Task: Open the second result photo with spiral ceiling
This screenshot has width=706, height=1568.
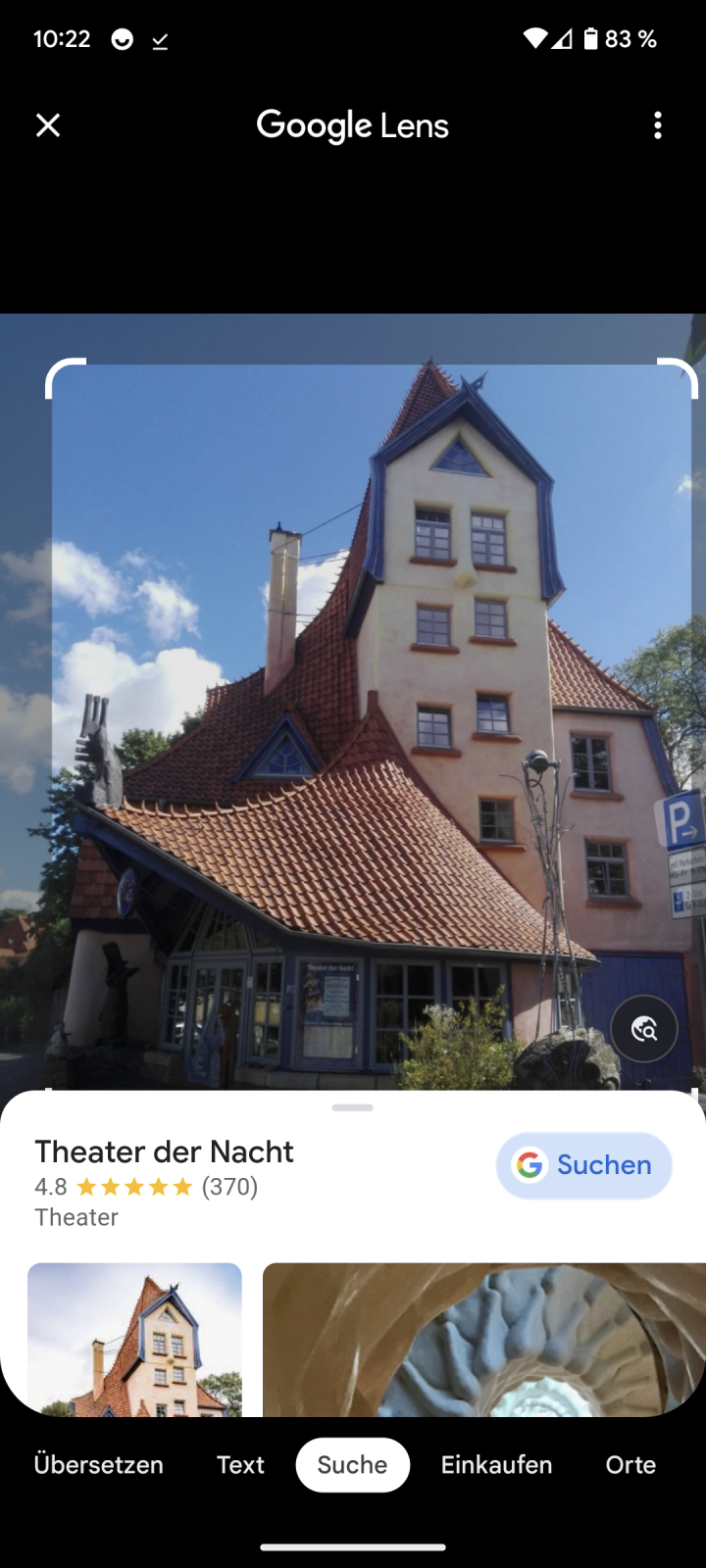Action: (484, 1339)
